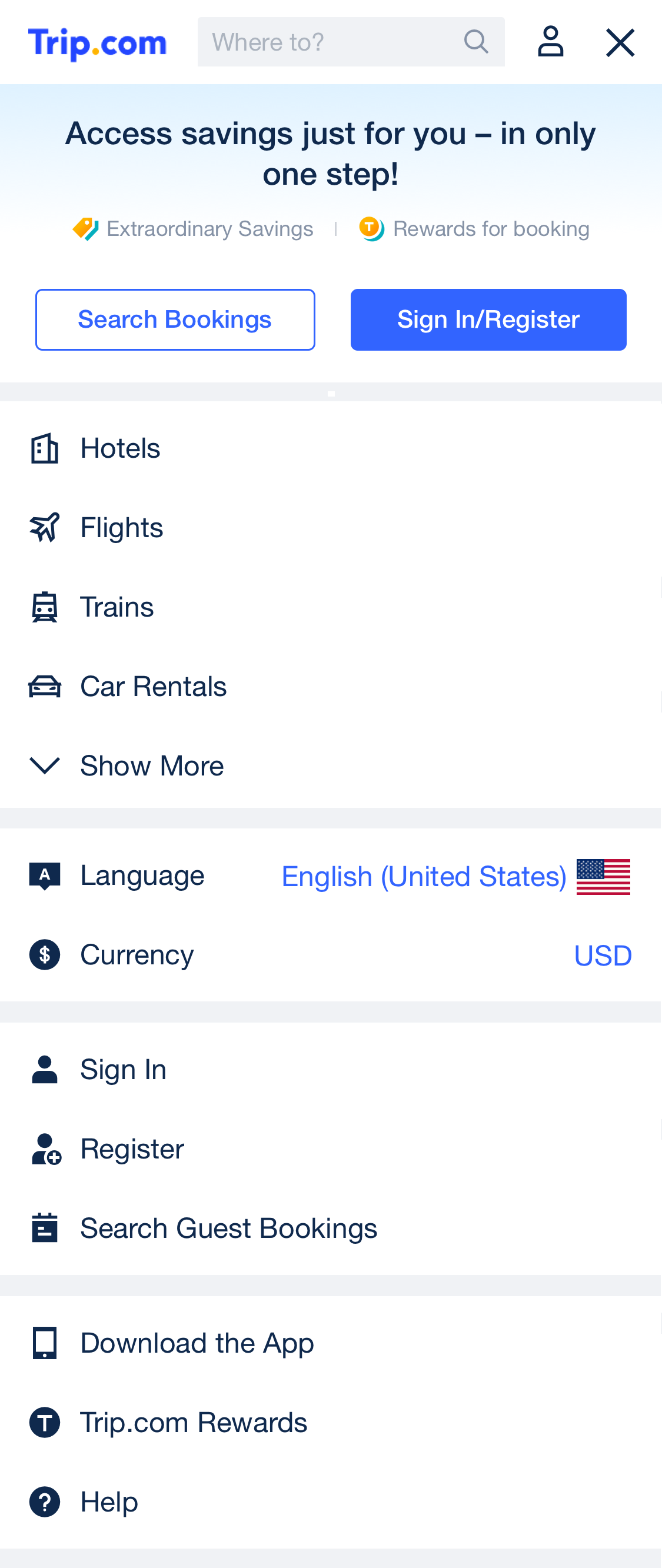
Task: Click the Trip.com logo
Action: (x=98, y=41)
